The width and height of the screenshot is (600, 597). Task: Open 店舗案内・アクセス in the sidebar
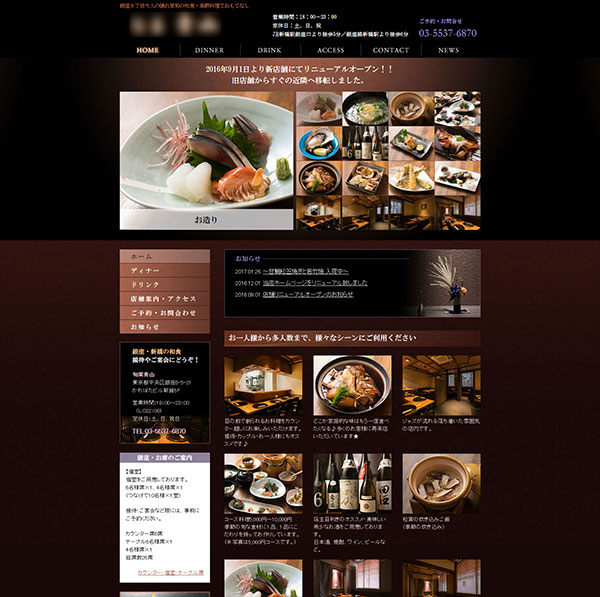click(165, 299)
